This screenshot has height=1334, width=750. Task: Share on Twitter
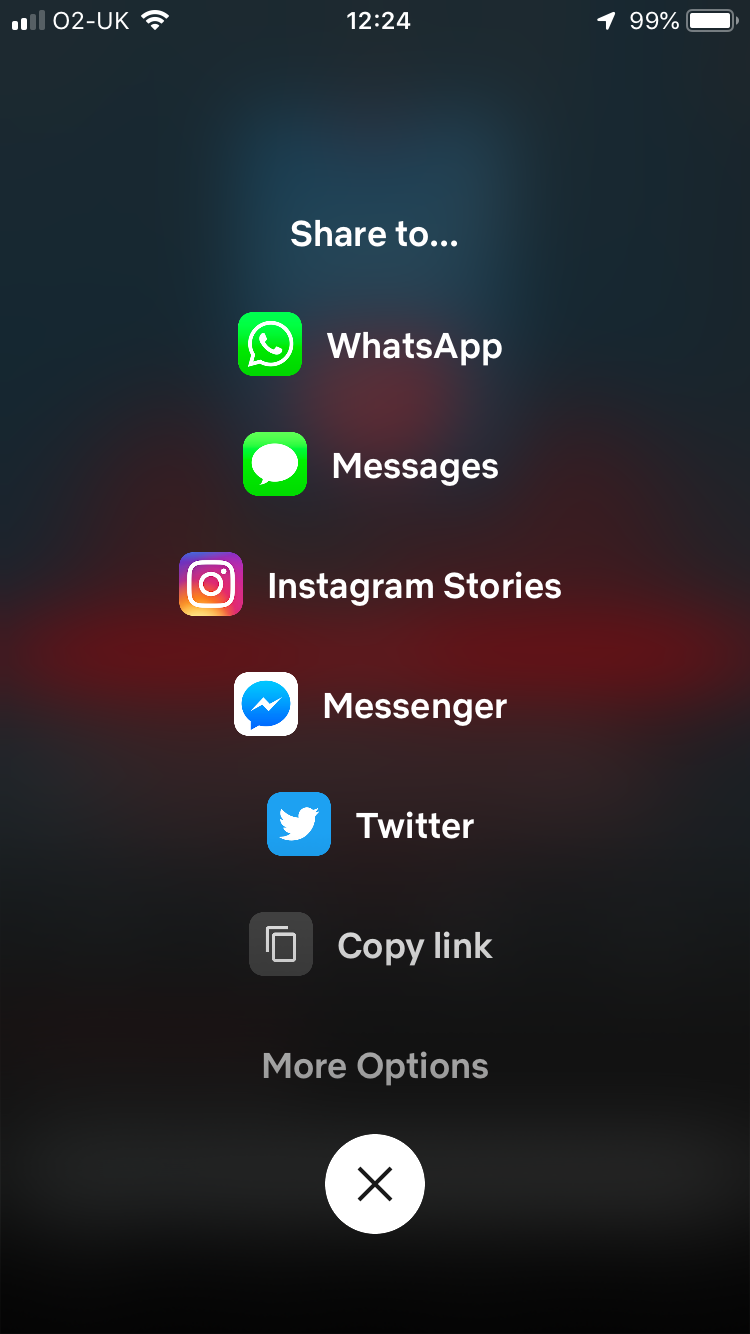[x=372, y=825]
